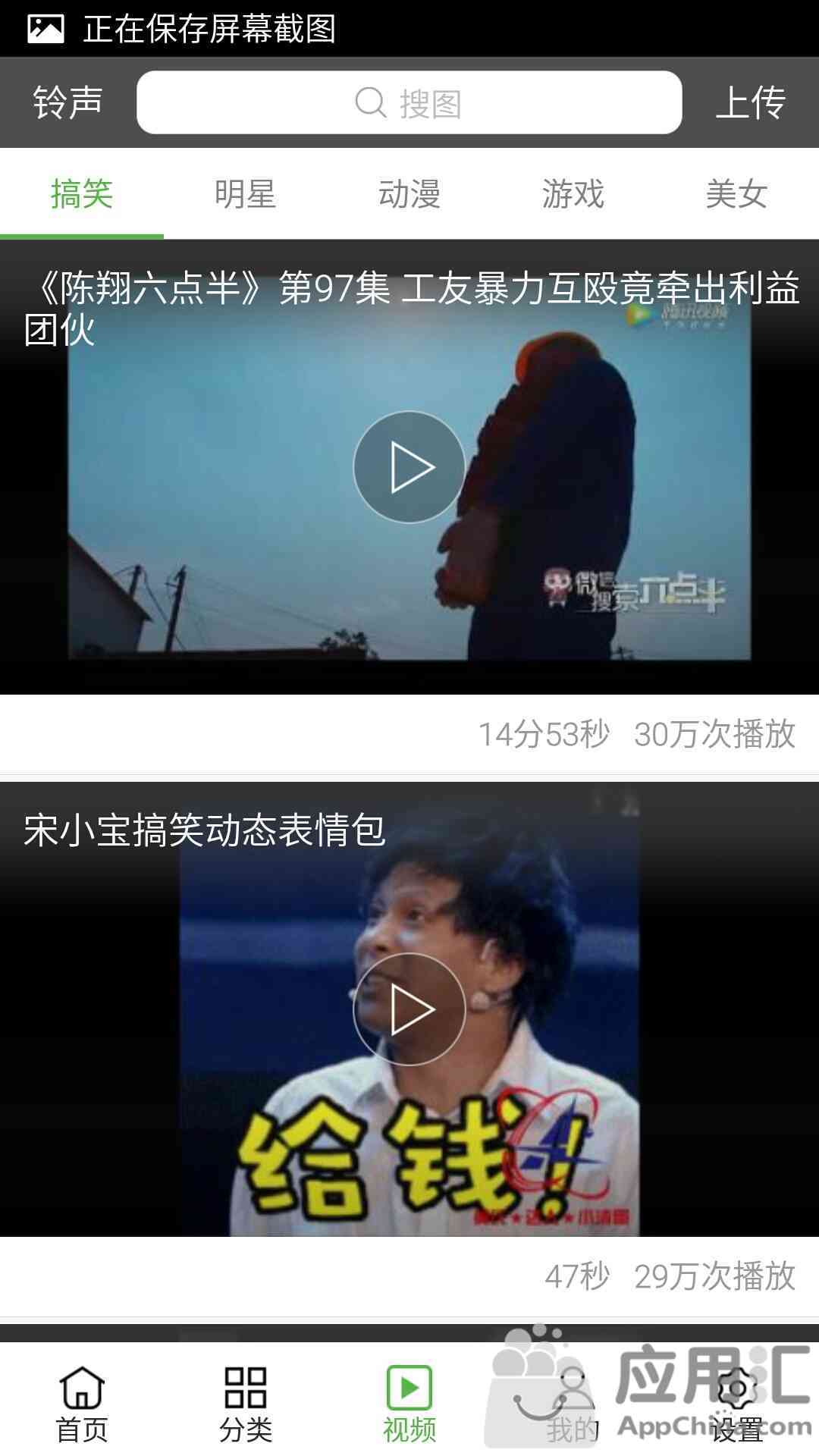Switch to the 明星 tab

click(245, 194)
